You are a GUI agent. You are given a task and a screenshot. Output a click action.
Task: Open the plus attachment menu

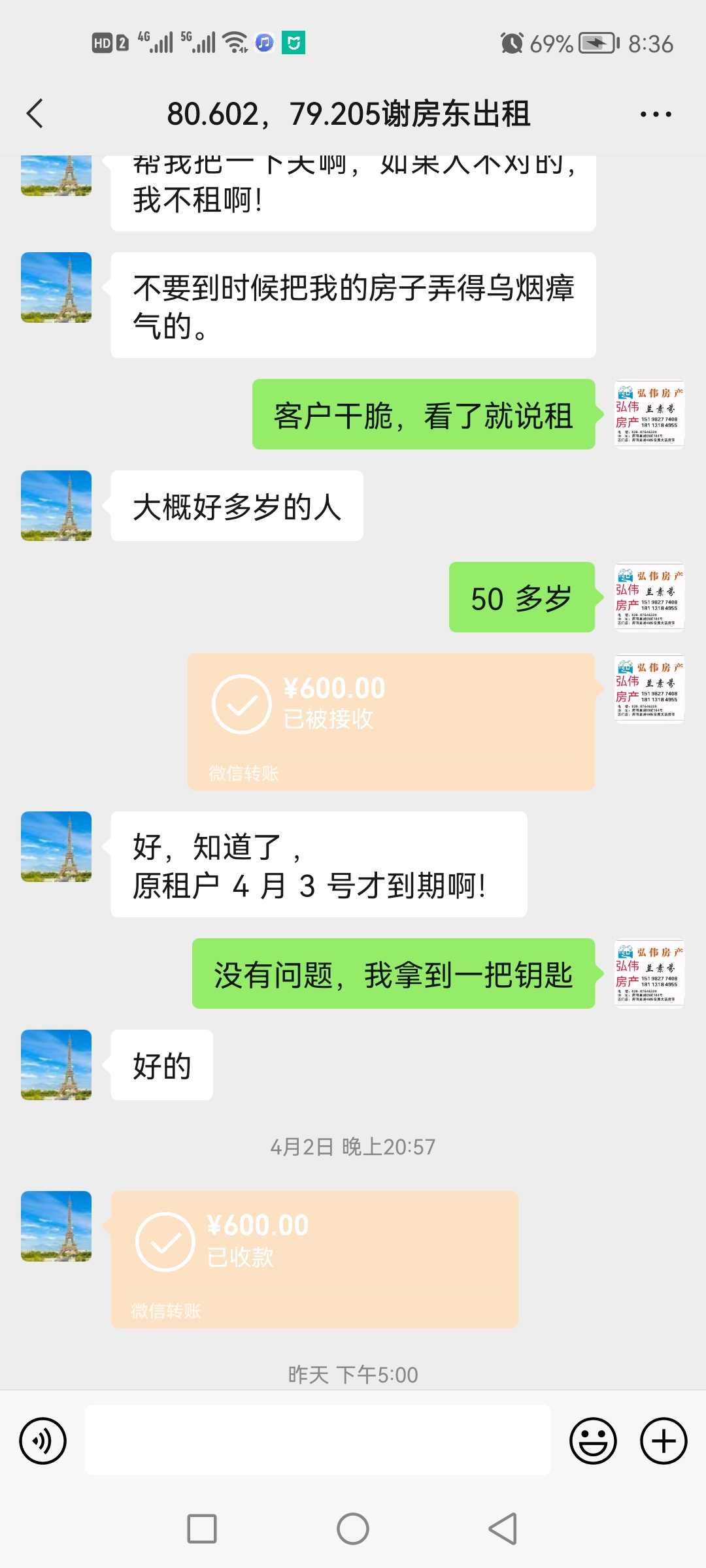tap(664, 1441)
